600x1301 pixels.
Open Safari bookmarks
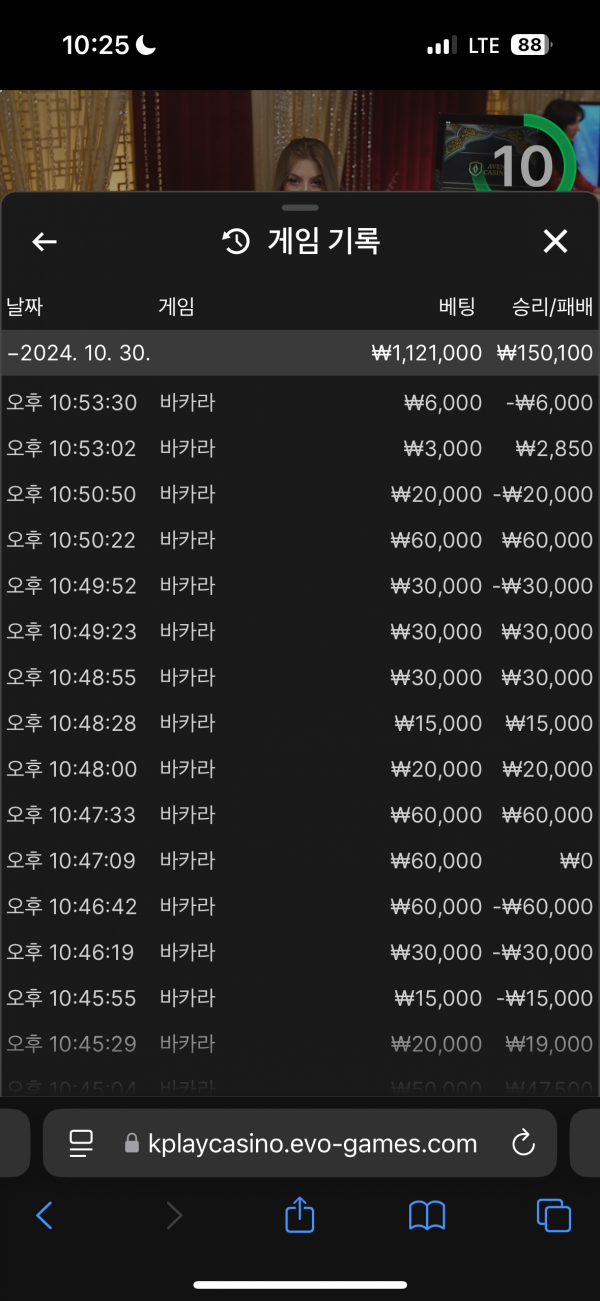[x=427, y=1216]
